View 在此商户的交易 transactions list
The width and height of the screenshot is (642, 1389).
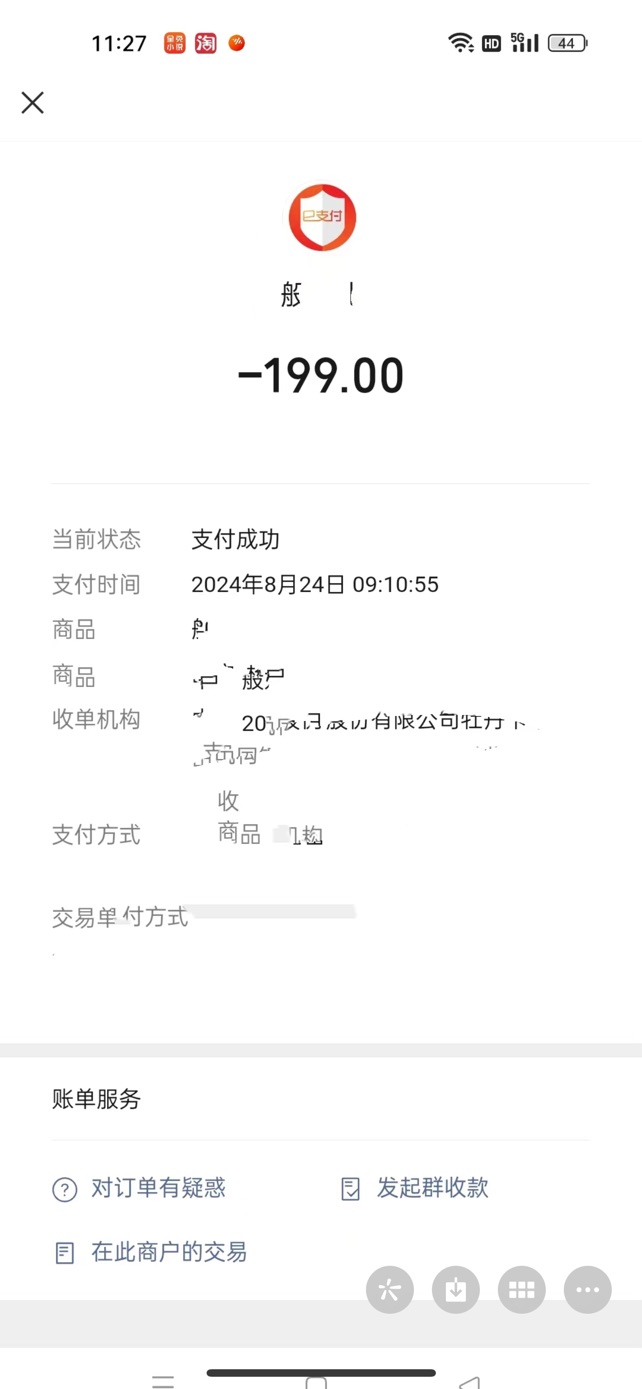pos(150,1252)
